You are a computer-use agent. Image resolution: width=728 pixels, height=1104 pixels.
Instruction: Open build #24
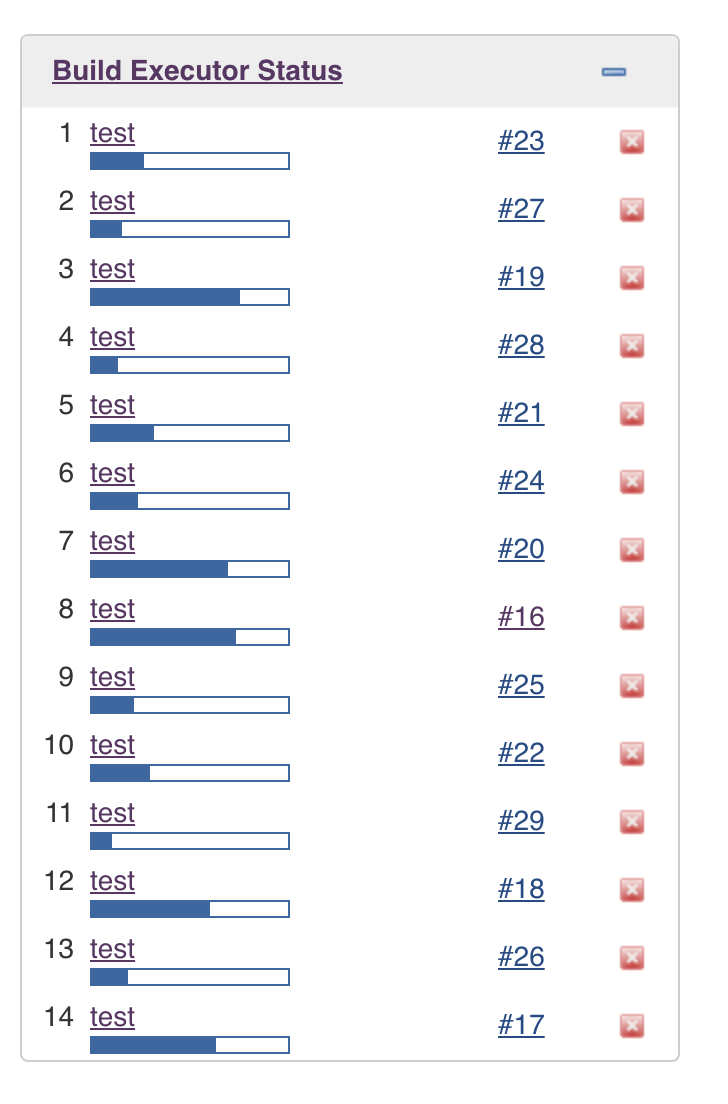(x=521, y=482)
